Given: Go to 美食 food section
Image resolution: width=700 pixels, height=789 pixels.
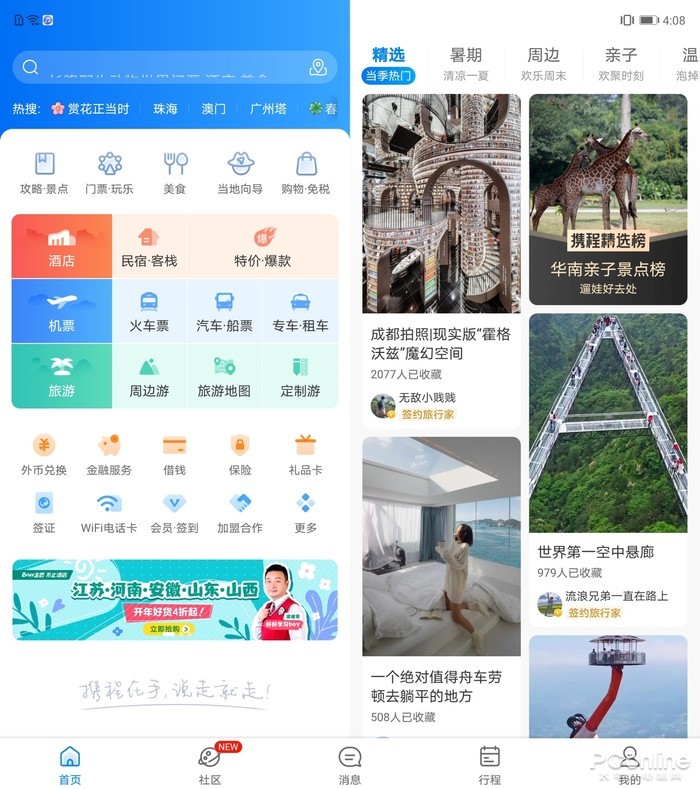Looking at the screenshot, I should tap(175, 173).
